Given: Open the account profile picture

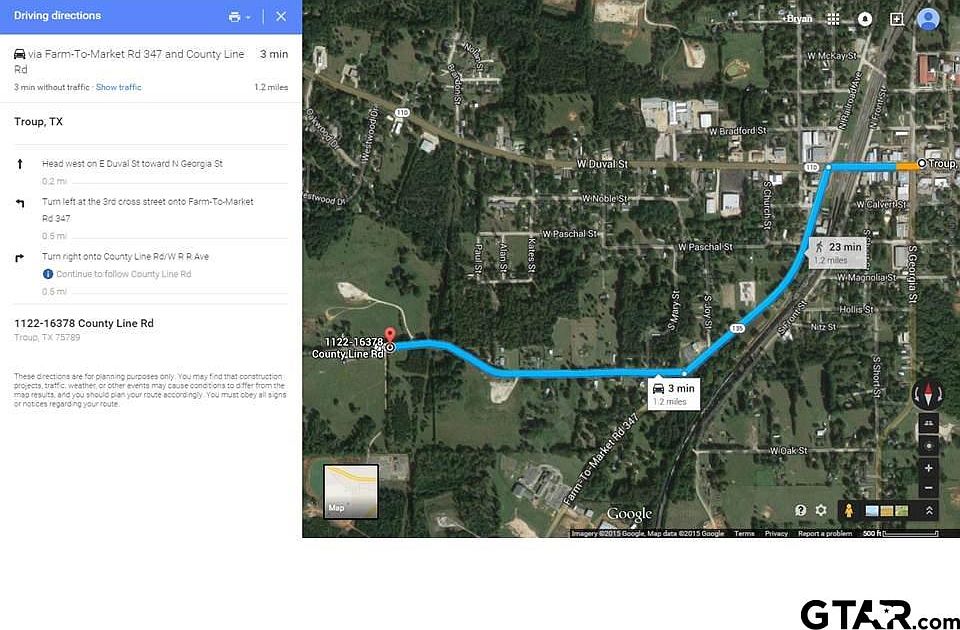Looking at the screenshot, I should click(929, 19).
